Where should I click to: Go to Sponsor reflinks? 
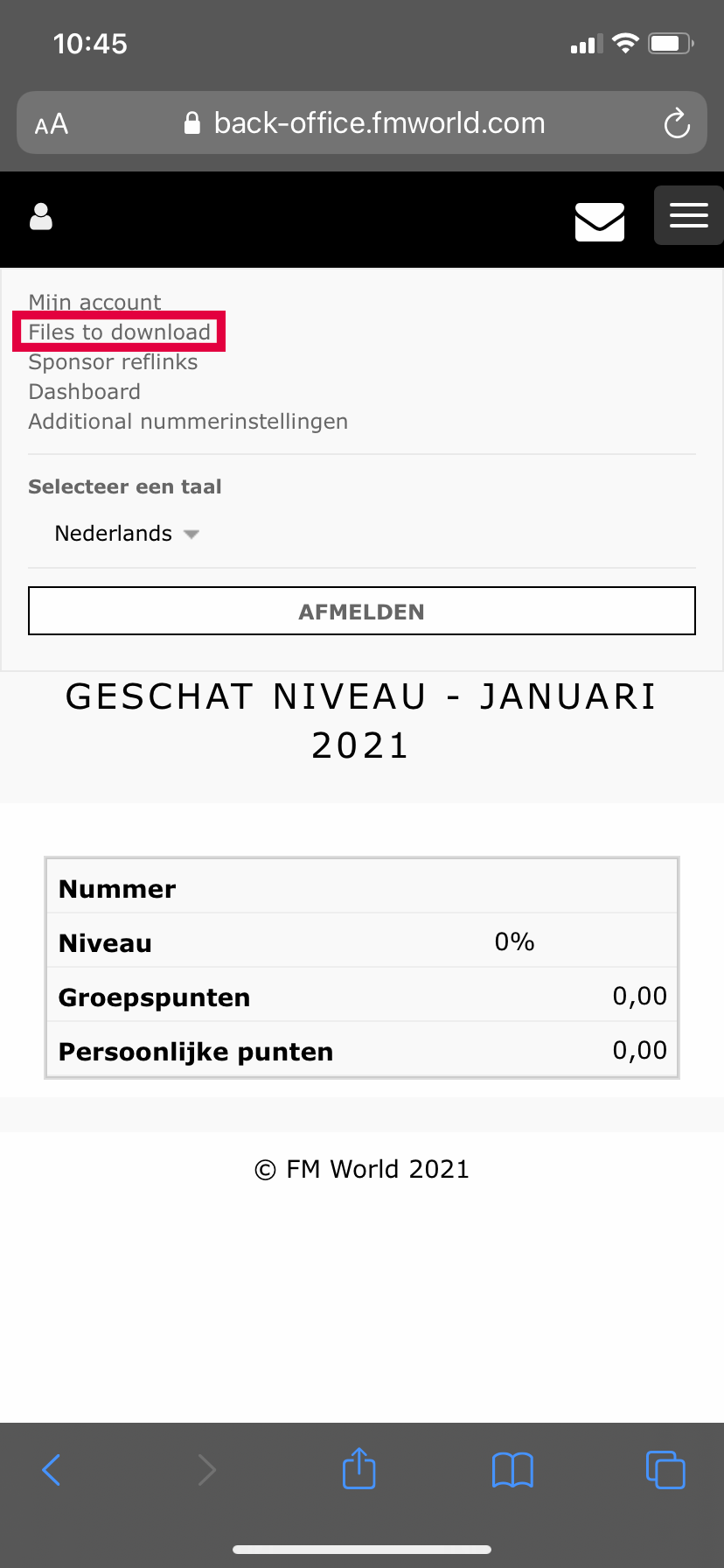pyautogui.click(x=113, y=362)
